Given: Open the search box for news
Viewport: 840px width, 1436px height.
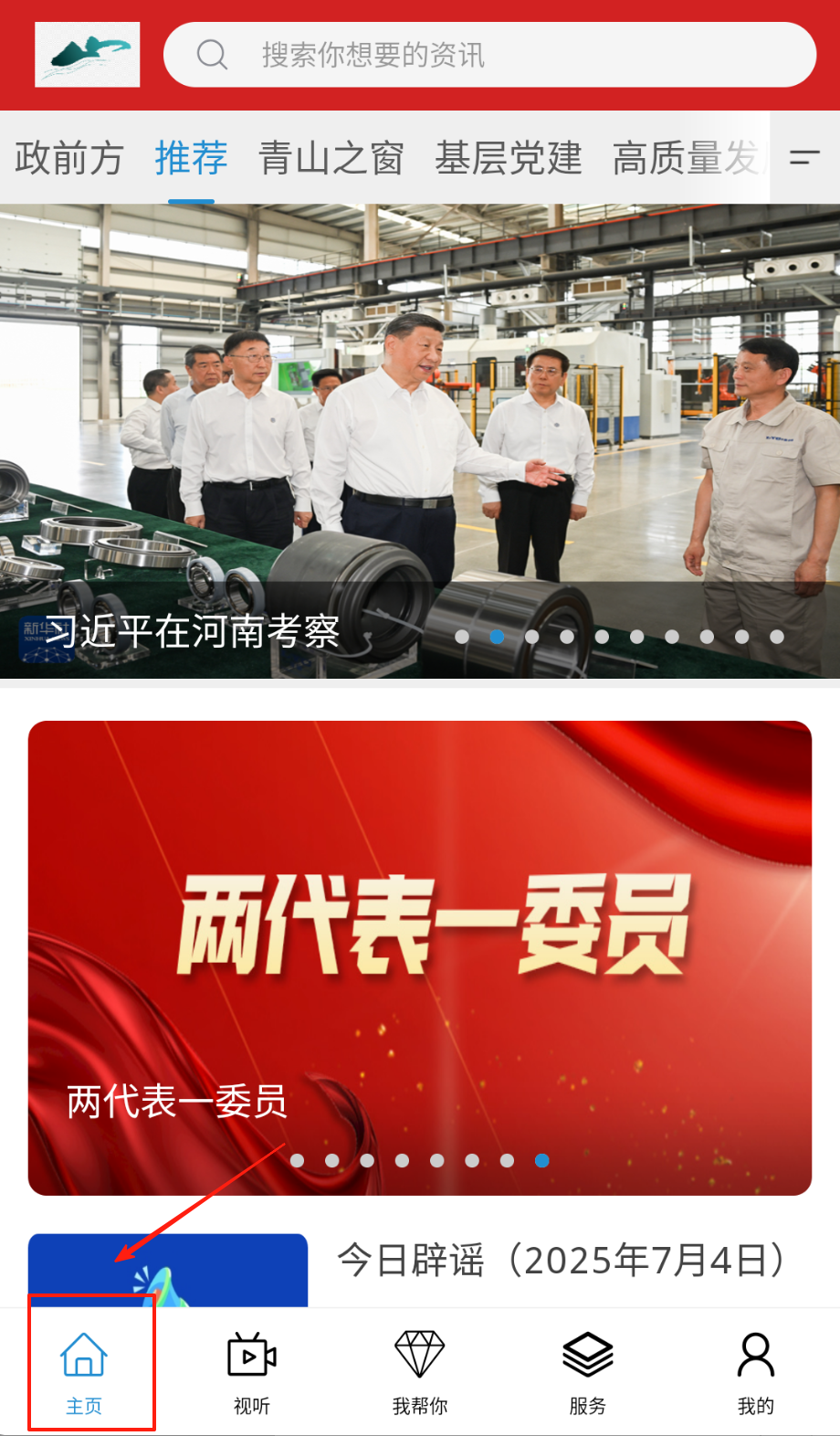Looking at the screenshot, I should click(488, 55).
